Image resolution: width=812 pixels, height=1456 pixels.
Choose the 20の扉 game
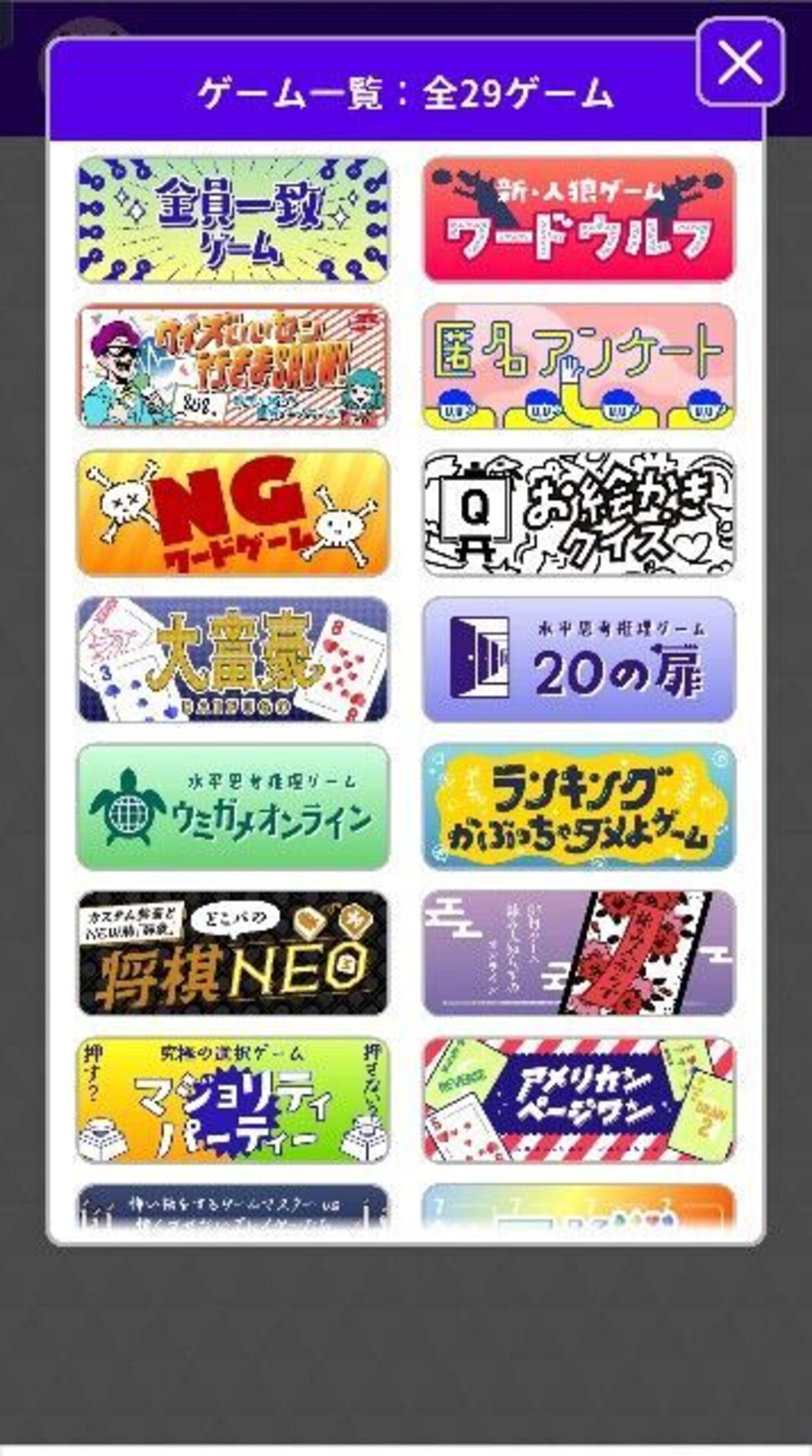point(578,660)
